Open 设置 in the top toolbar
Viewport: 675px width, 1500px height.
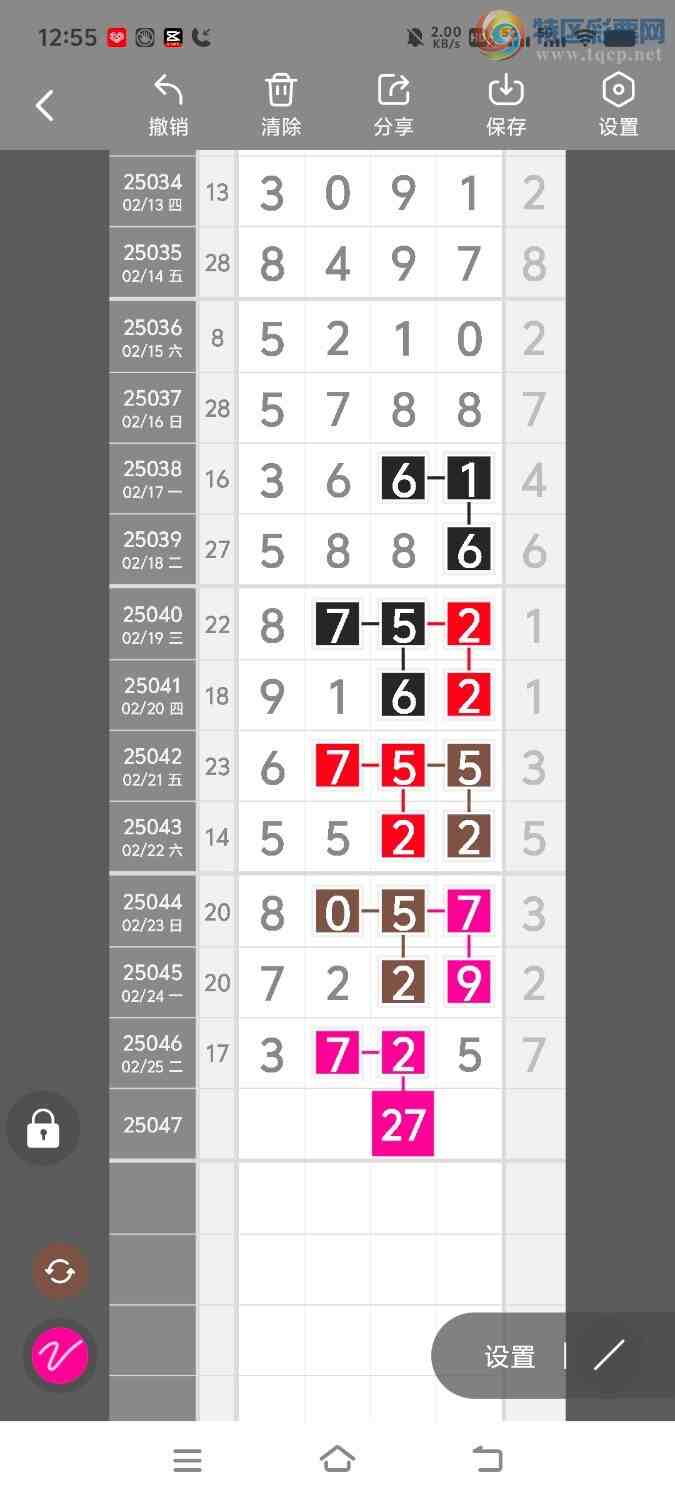tap(618, 106)
